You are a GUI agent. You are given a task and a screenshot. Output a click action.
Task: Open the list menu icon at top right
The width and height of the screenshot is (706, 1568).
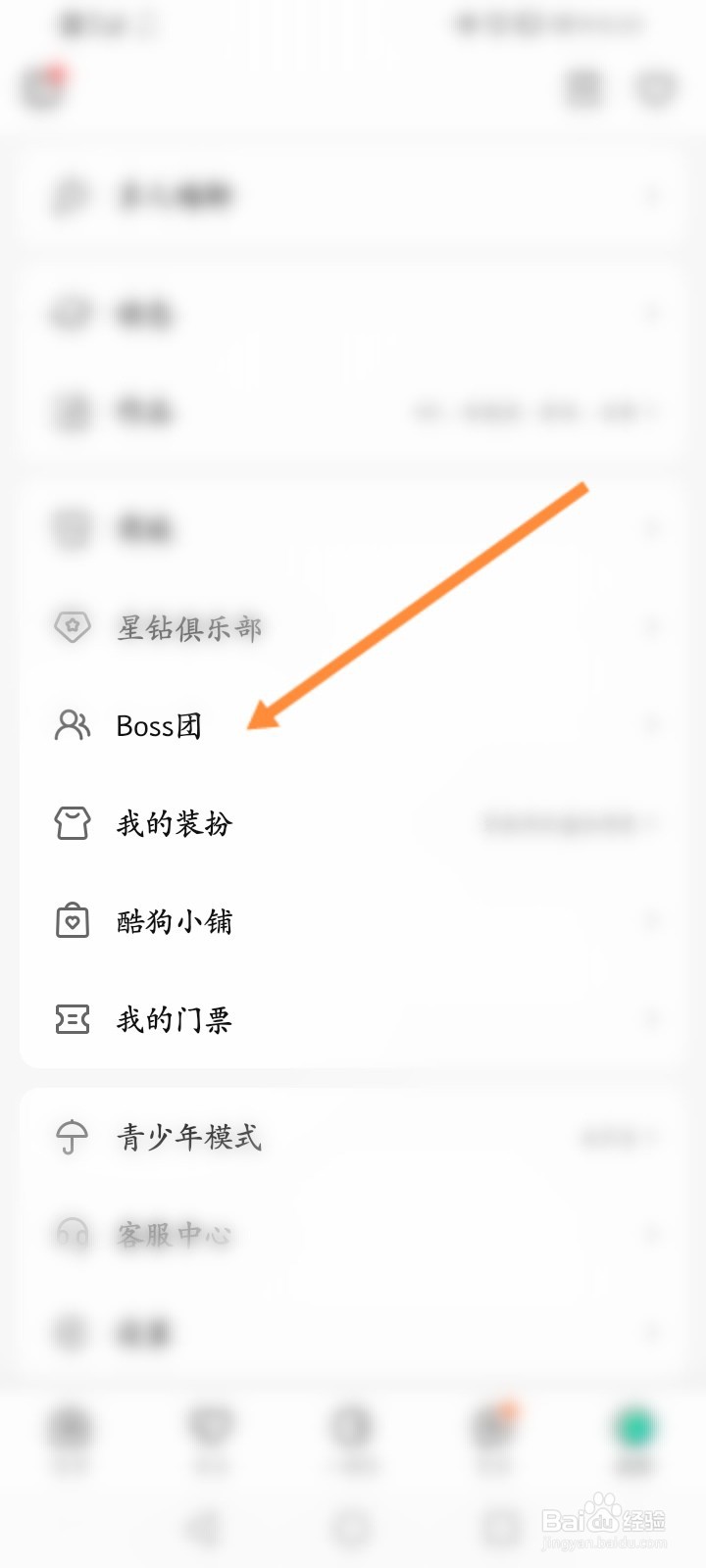(585, 88)
